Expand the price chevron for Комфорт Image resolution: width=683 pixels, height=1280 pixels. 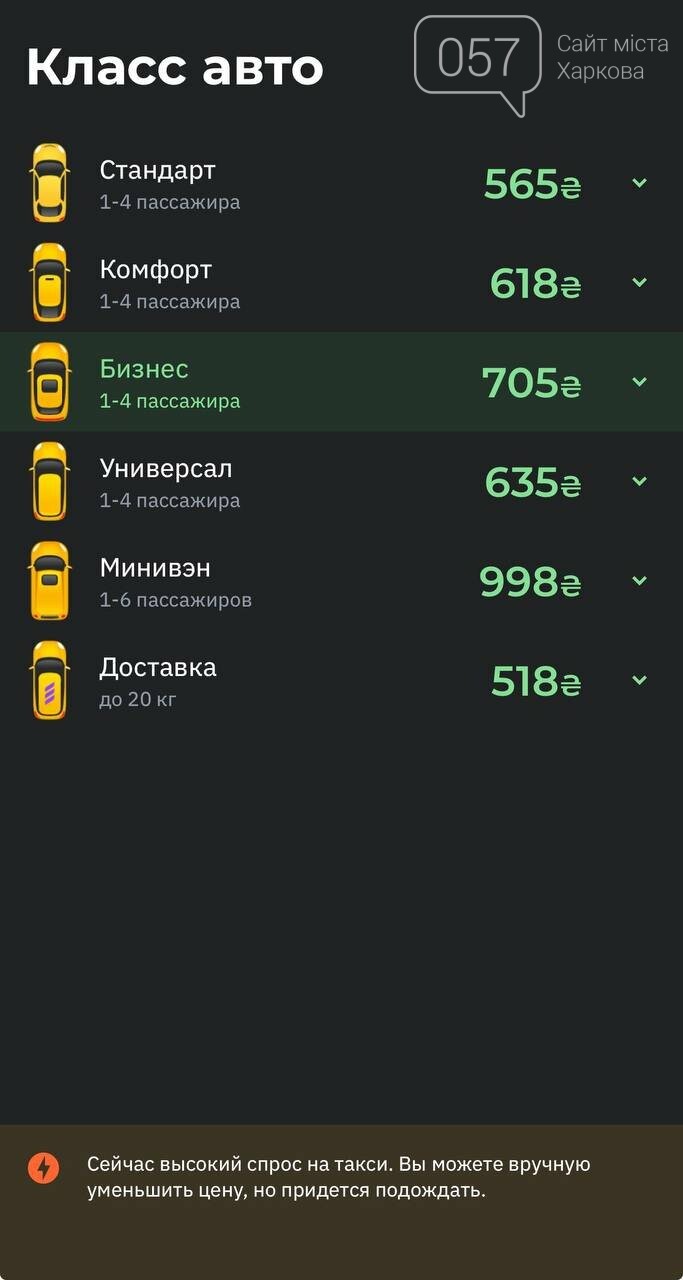(x=640, y=282)
